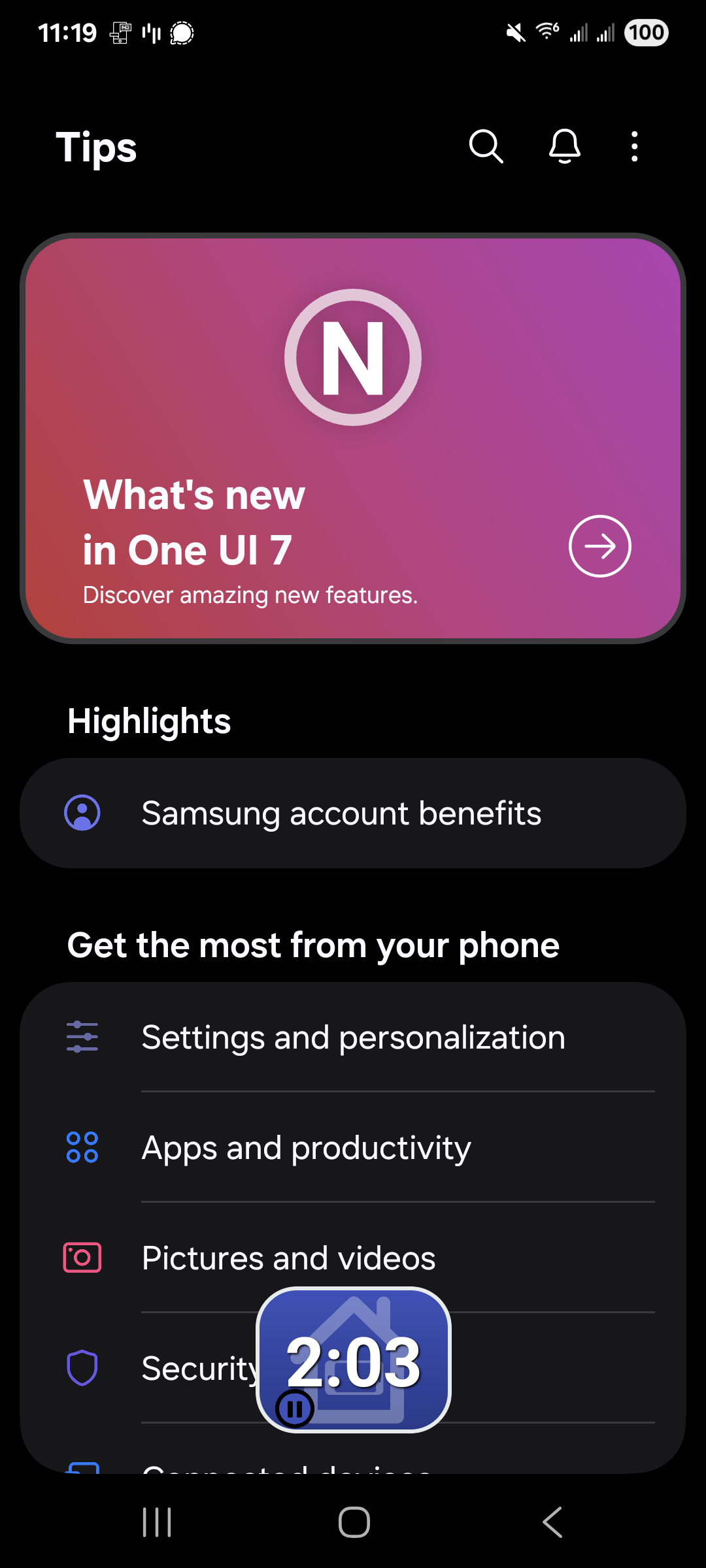
Task: View Pictures and videos tips
Action: pos(353,1258)
